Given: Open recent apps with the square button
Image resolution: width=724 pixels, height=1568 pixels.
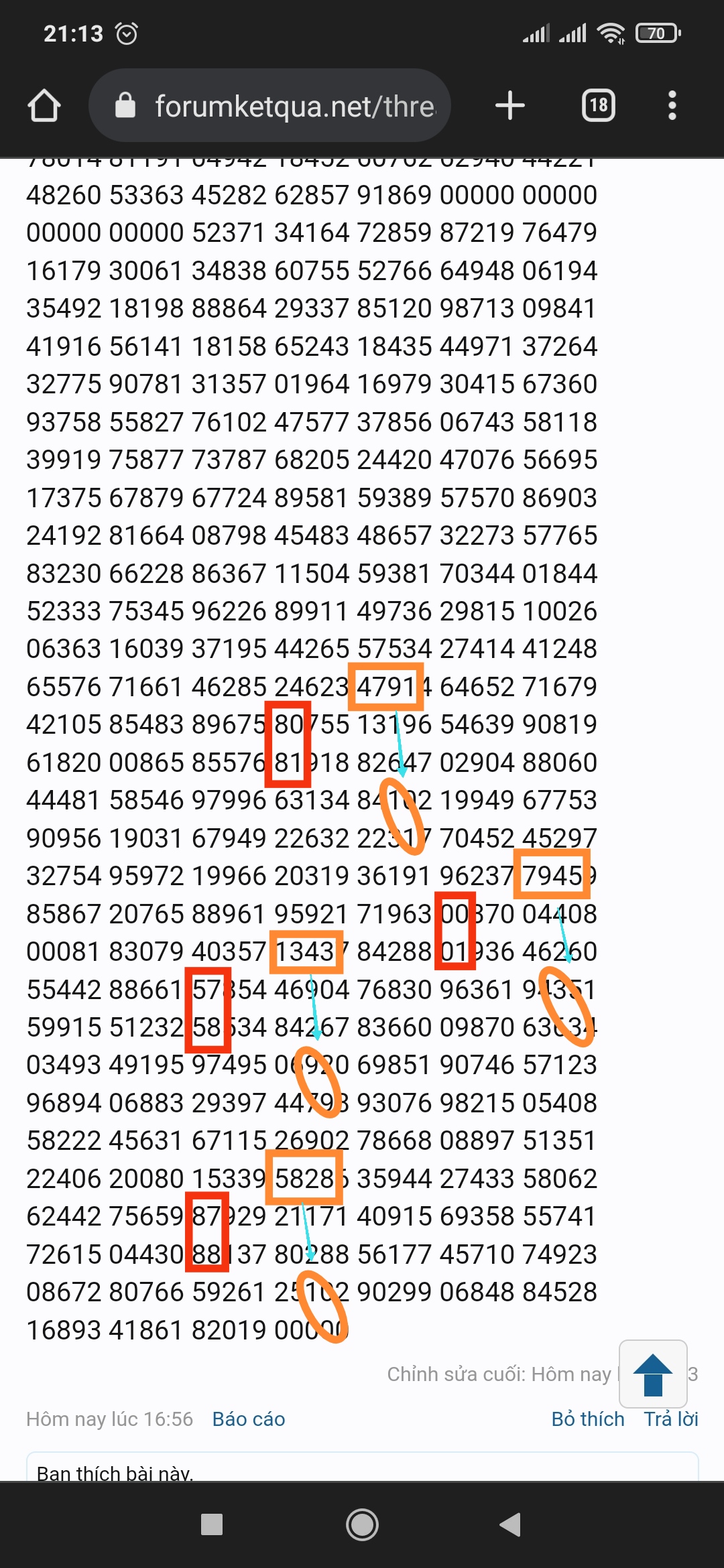Looking at the screenshot, I should click(212, 1524).
